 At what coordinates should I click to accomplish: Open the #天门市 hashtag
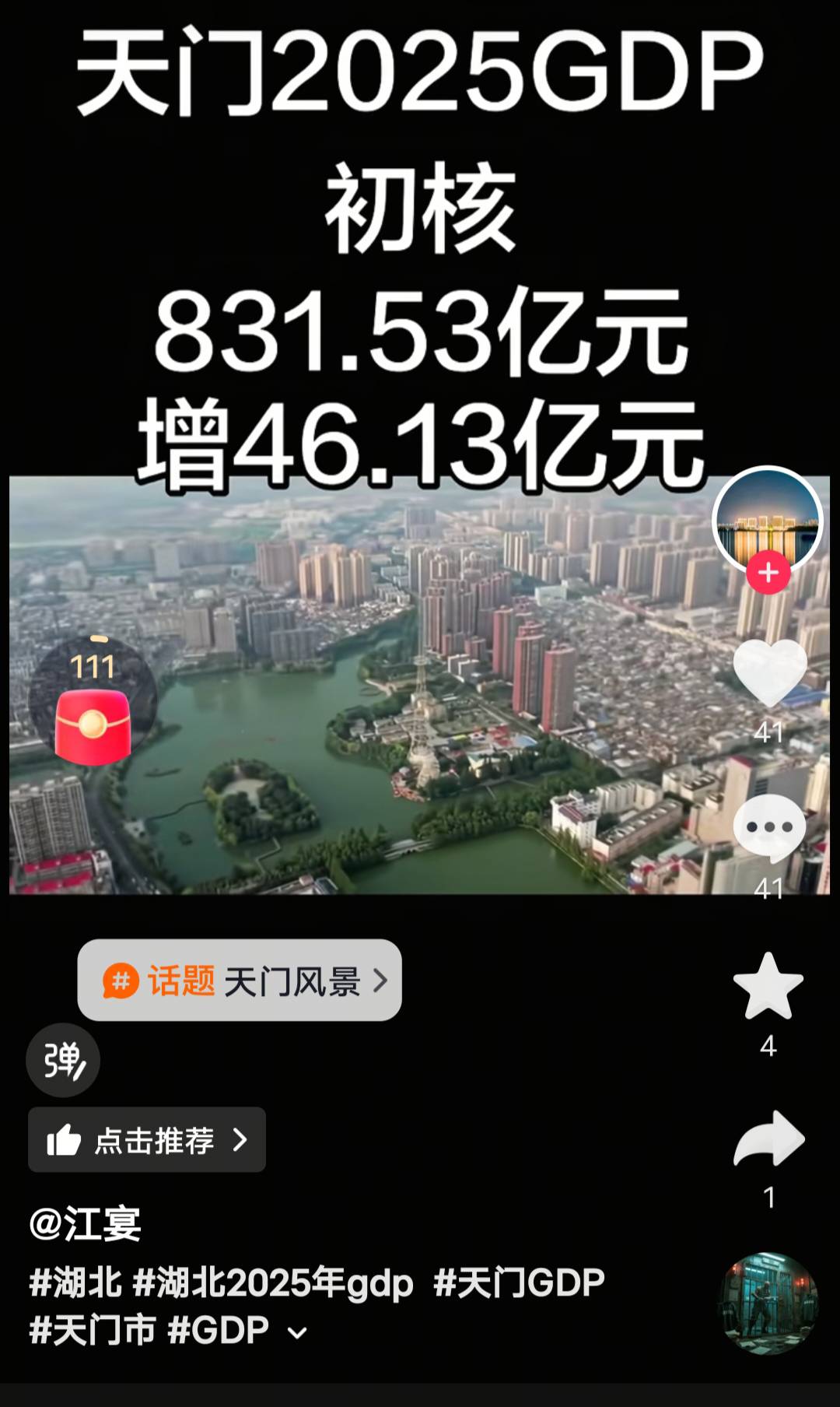(x=93, y=1330)
